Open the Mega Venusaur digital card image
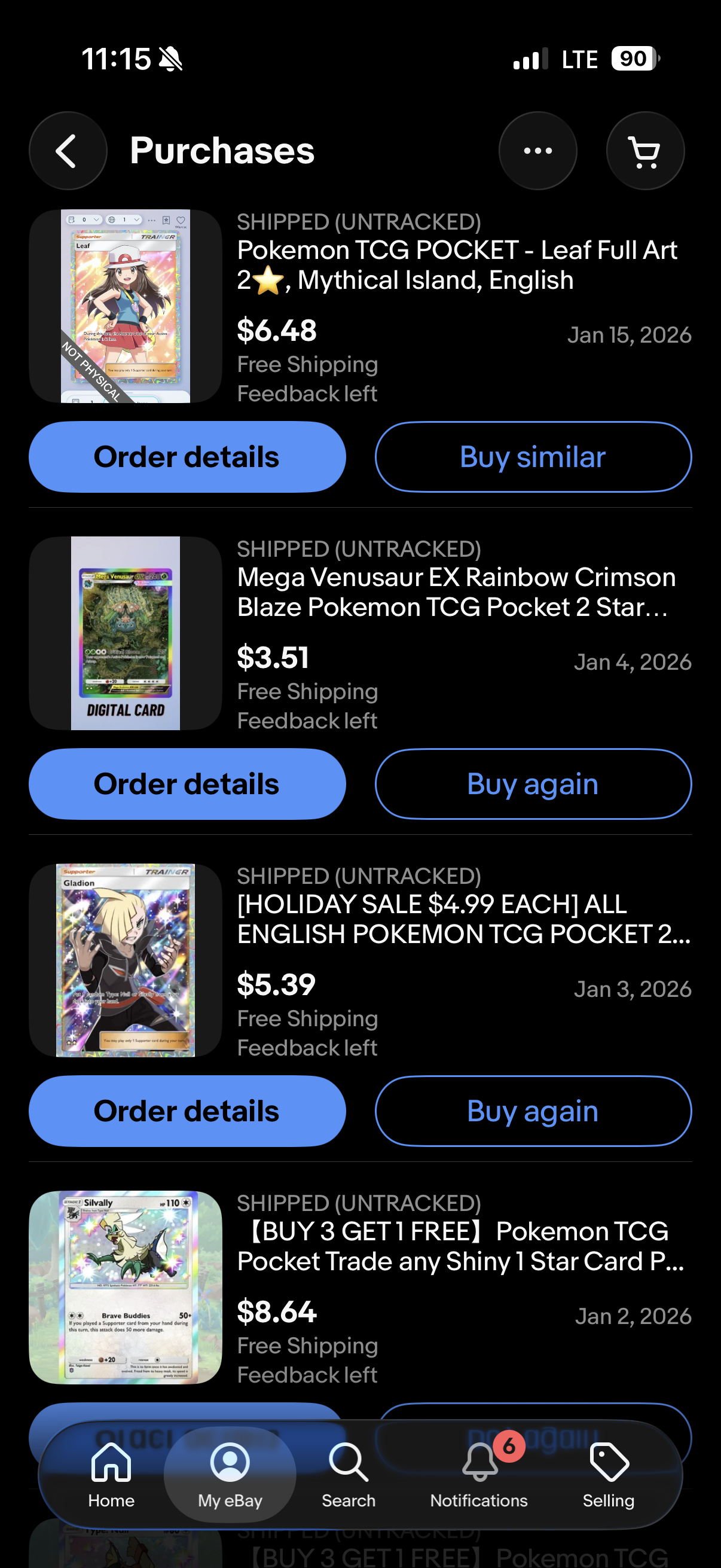 (x=126, y=633)
